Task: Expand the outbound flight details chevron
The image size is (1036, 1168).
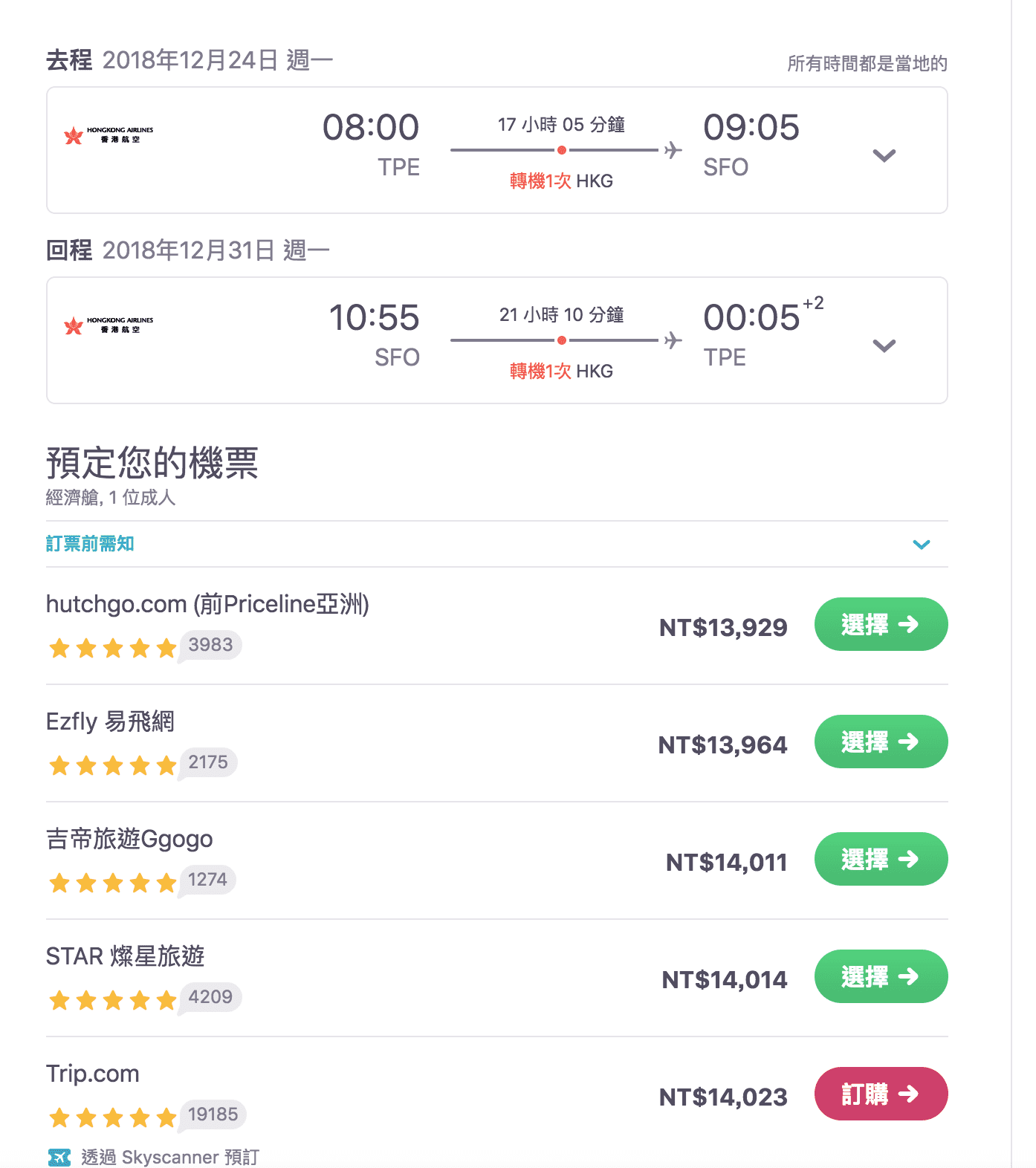Action: pyautogui.click(x=884, y=157)
